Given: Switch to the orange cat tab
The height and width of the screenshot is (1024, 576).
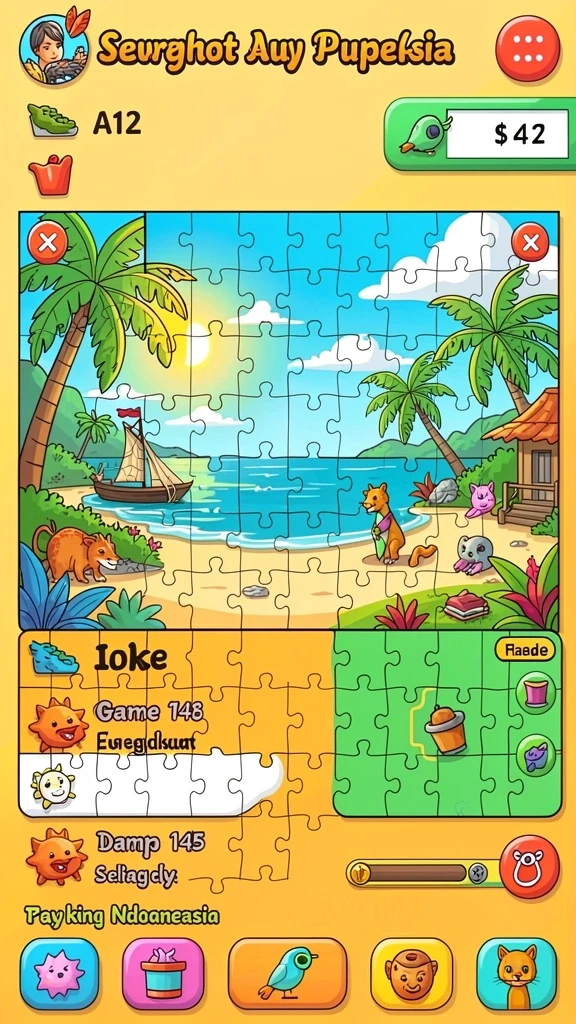Looking at the screenshot, I should tap(517, 974).
